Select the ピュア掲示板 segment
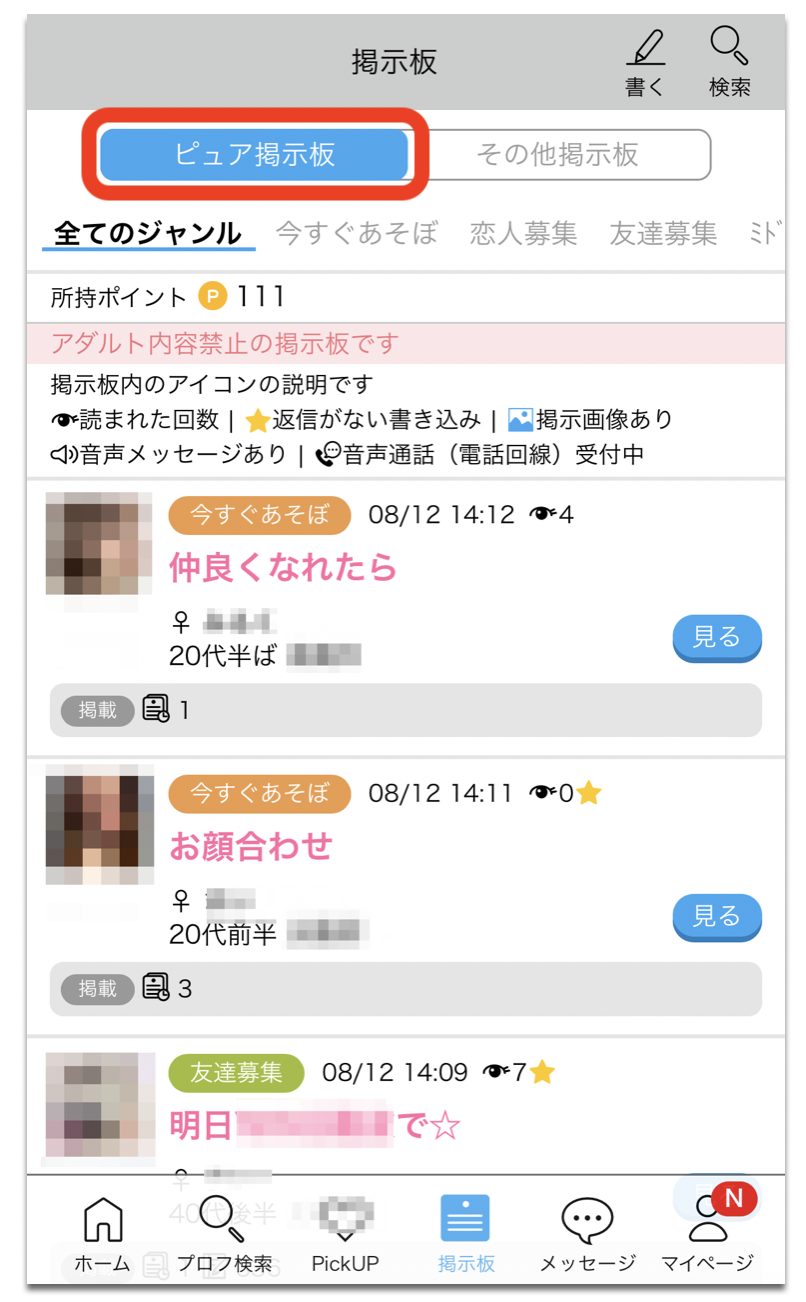Viewport: 806px width, 1302px height. click(x=255, y=154)
